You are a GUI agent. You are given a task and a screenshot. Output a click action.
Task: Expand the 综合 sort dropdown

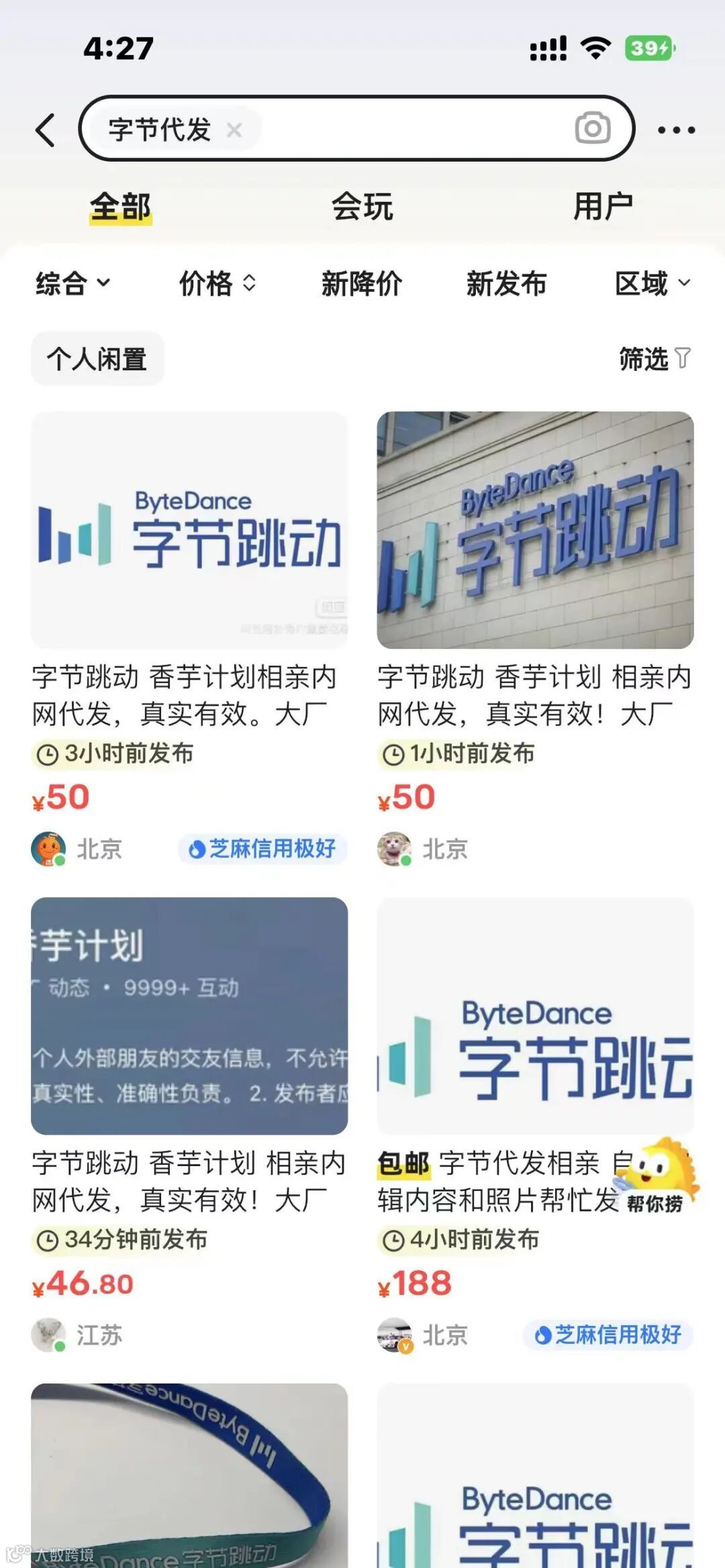72,283
